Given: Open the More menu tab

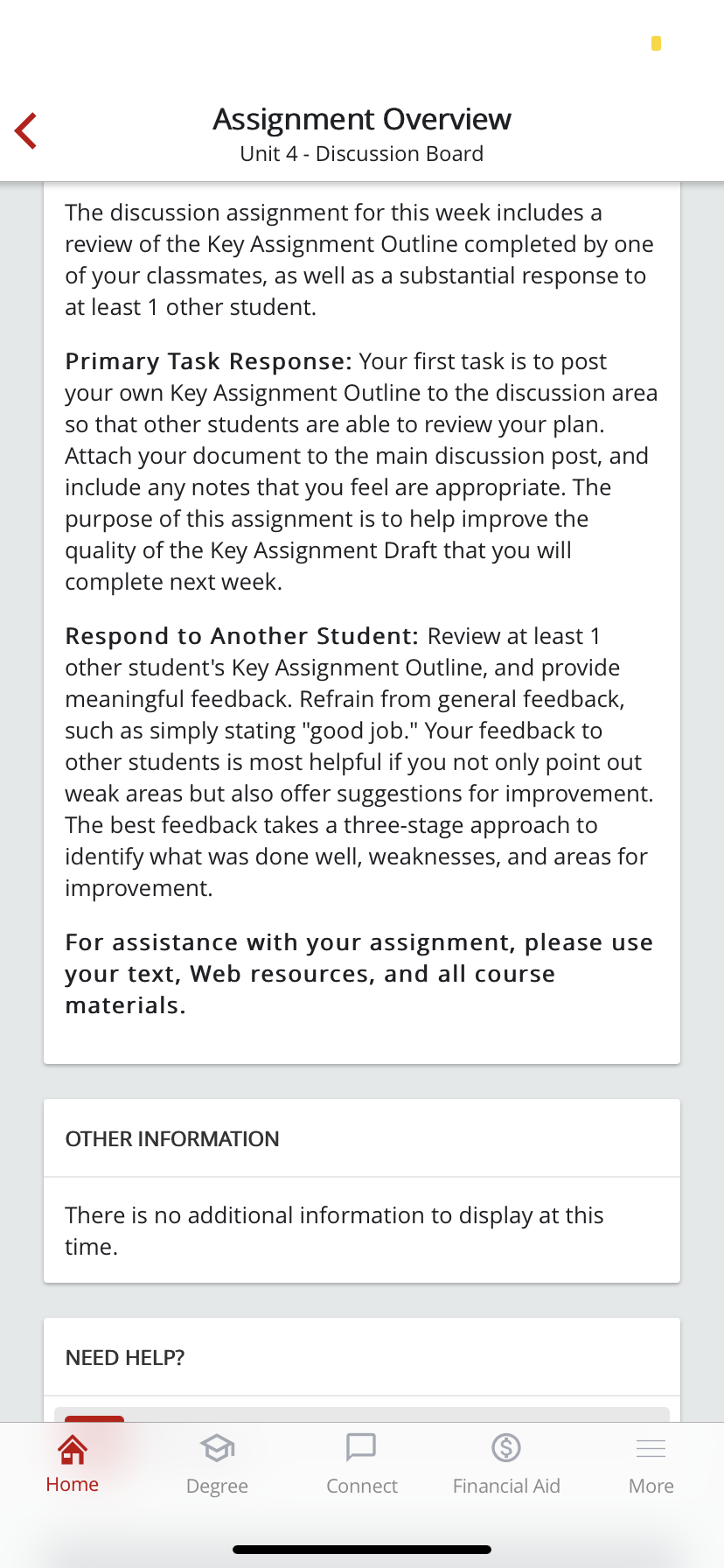Looking at the screenshot, I should [651, 1464].
